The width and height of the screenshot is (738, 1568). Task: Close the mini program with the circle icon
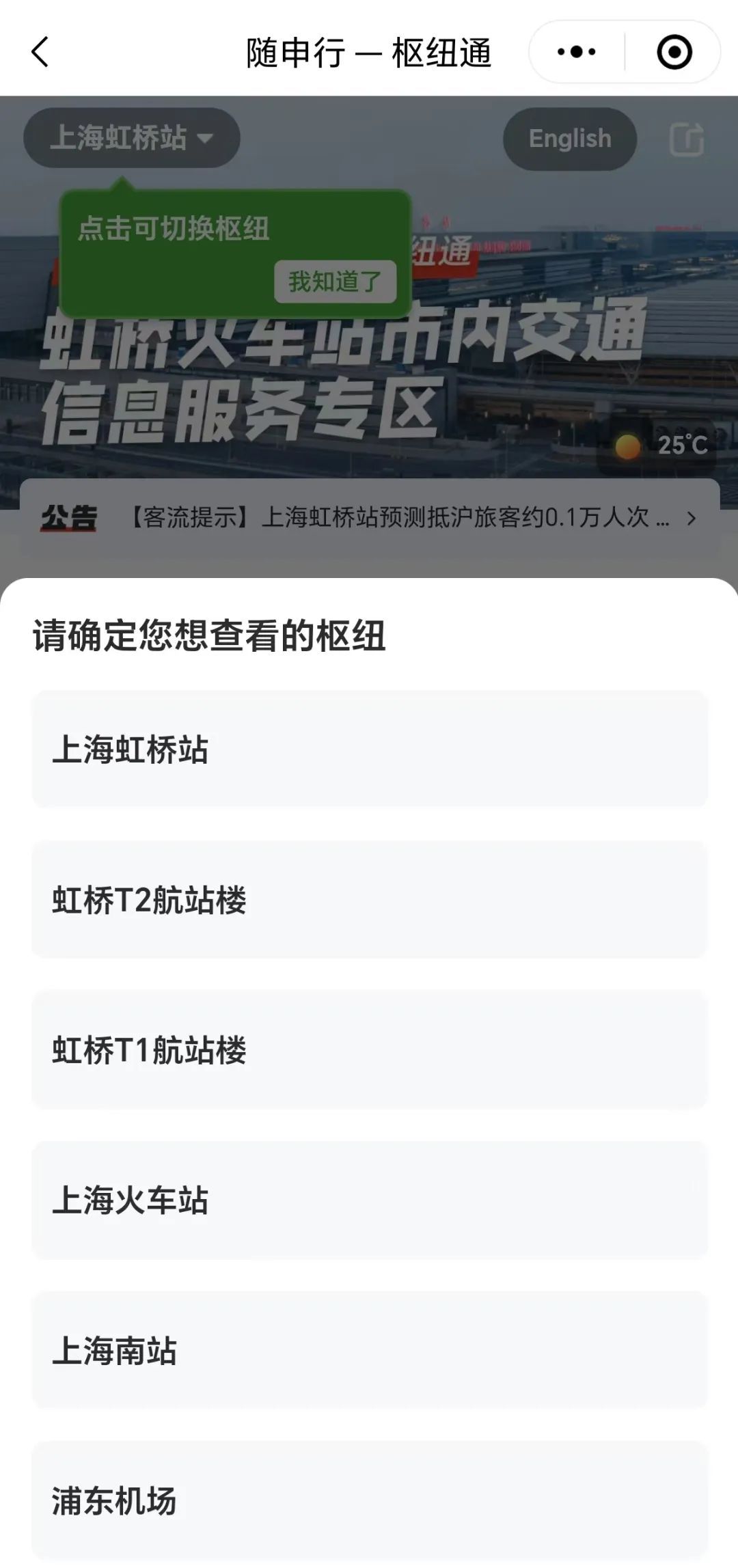point(674,52)
